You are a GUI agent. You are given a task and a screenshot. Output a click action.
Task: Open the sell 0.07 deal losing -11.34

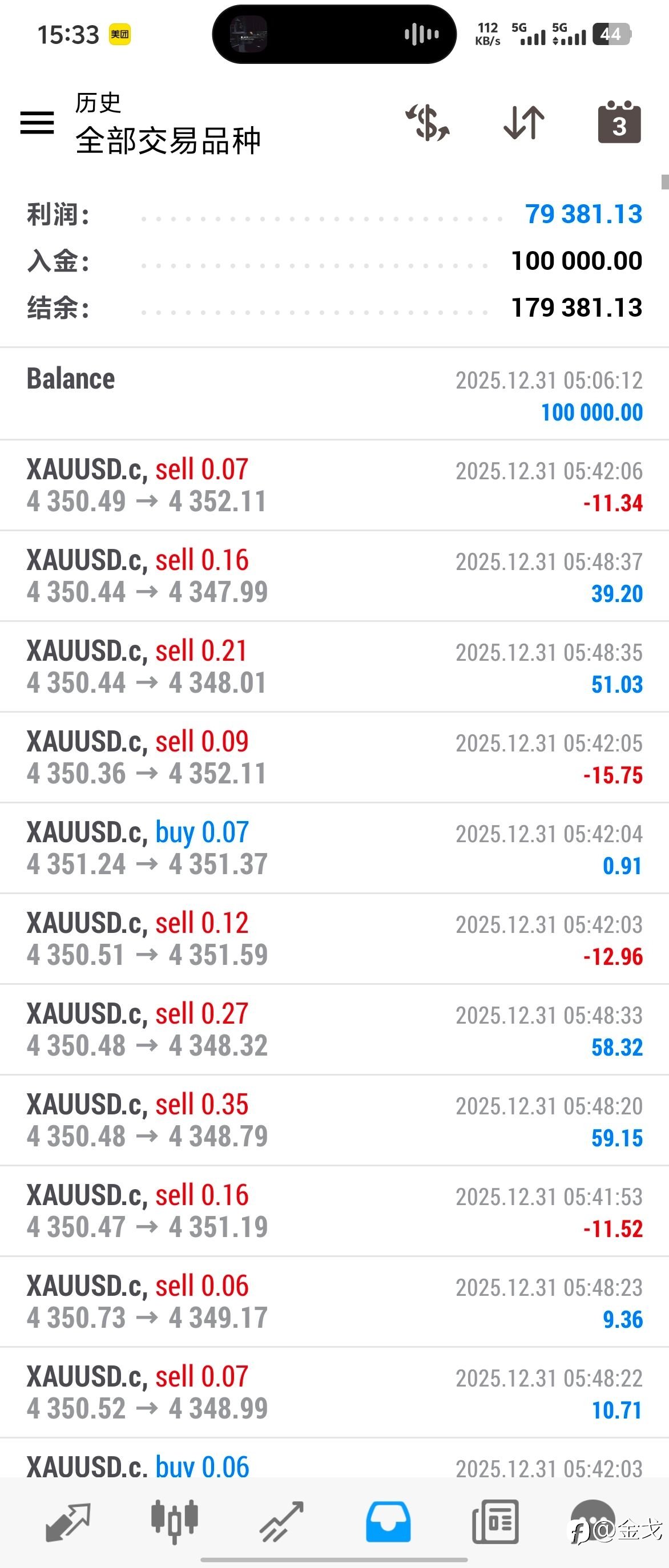point(334,485)
